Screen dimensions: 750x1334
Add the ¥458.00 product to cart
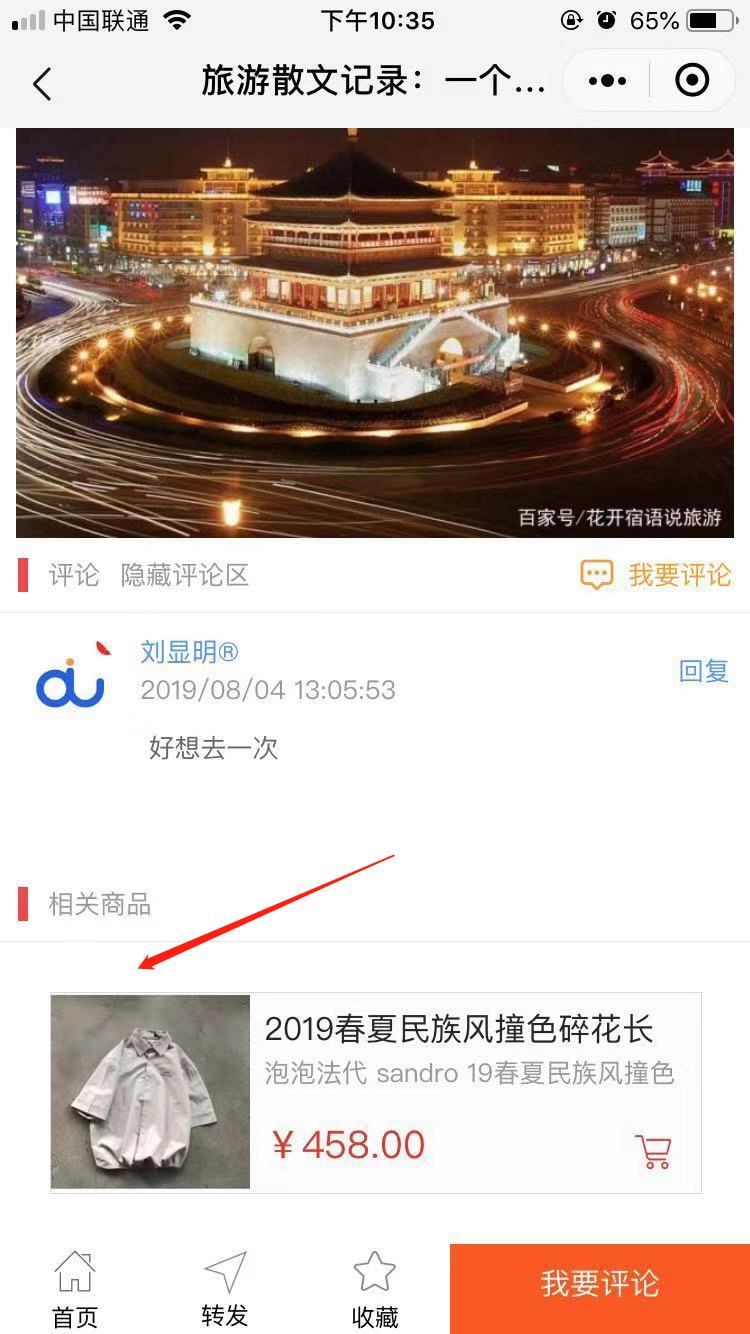click(653, 1152)
